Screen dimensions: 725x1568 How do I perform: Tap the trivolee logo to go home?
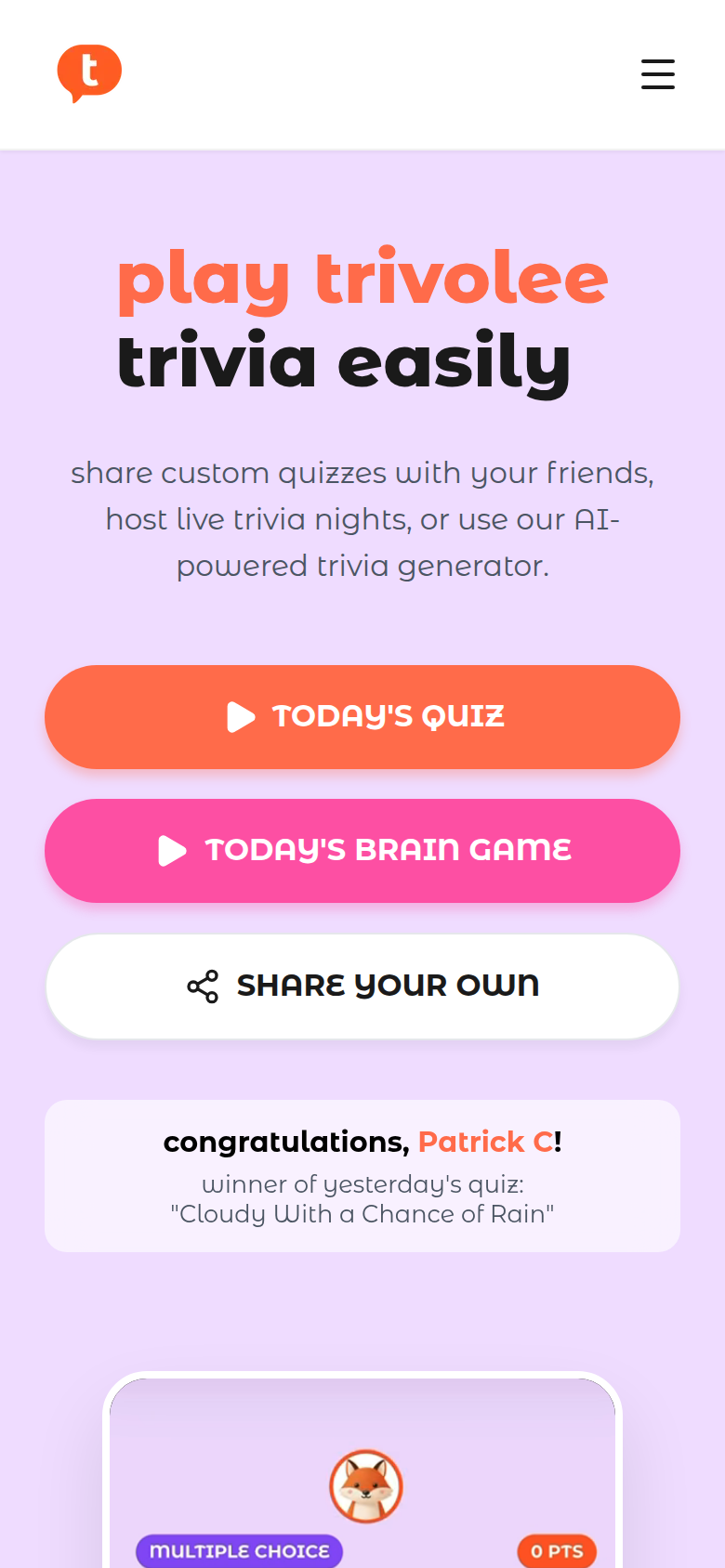coord(89,73)
